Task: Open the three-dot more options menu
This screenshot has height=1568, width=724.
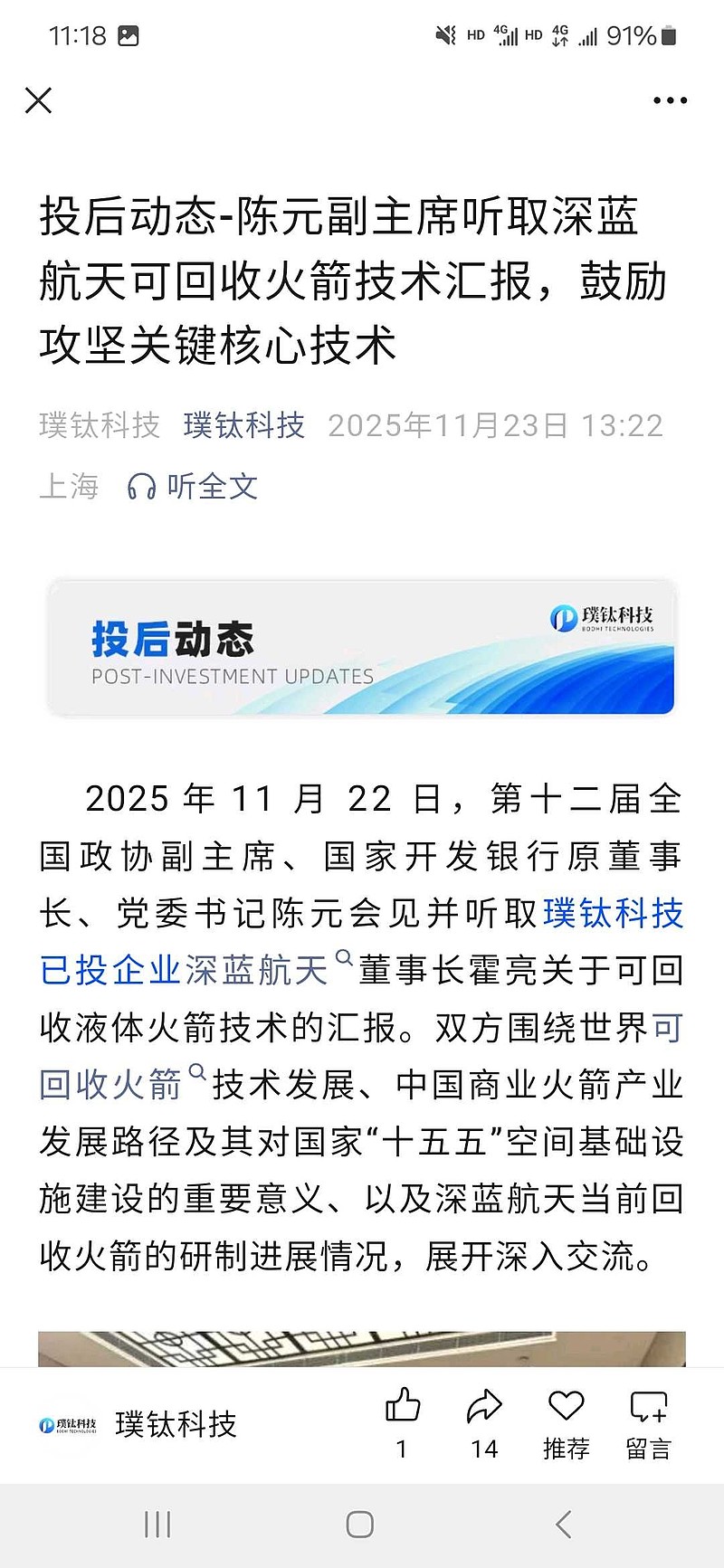Action: [x=667, y=101]
